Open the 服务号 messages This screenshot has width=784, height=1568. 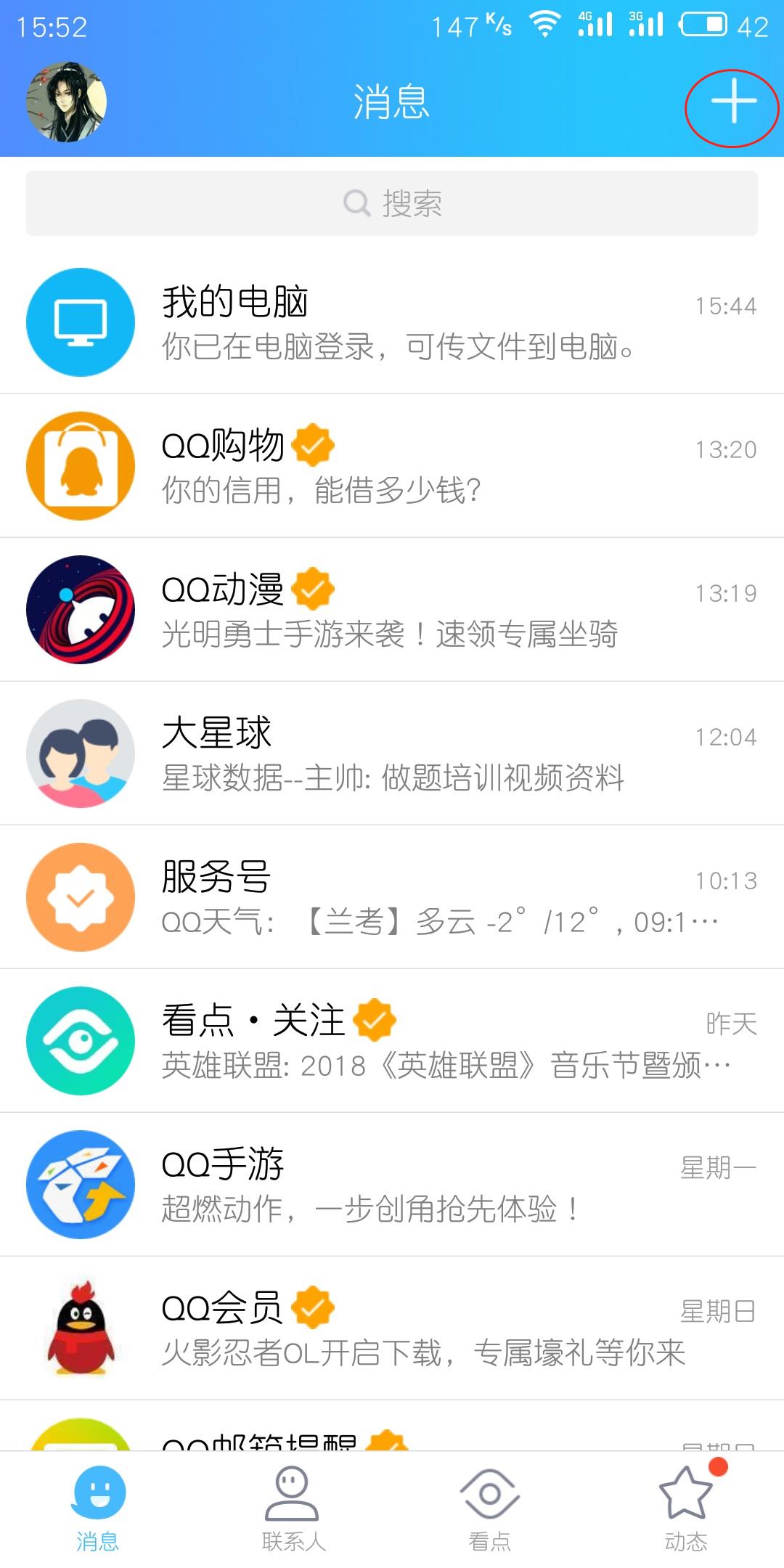(x=392, y=897)
